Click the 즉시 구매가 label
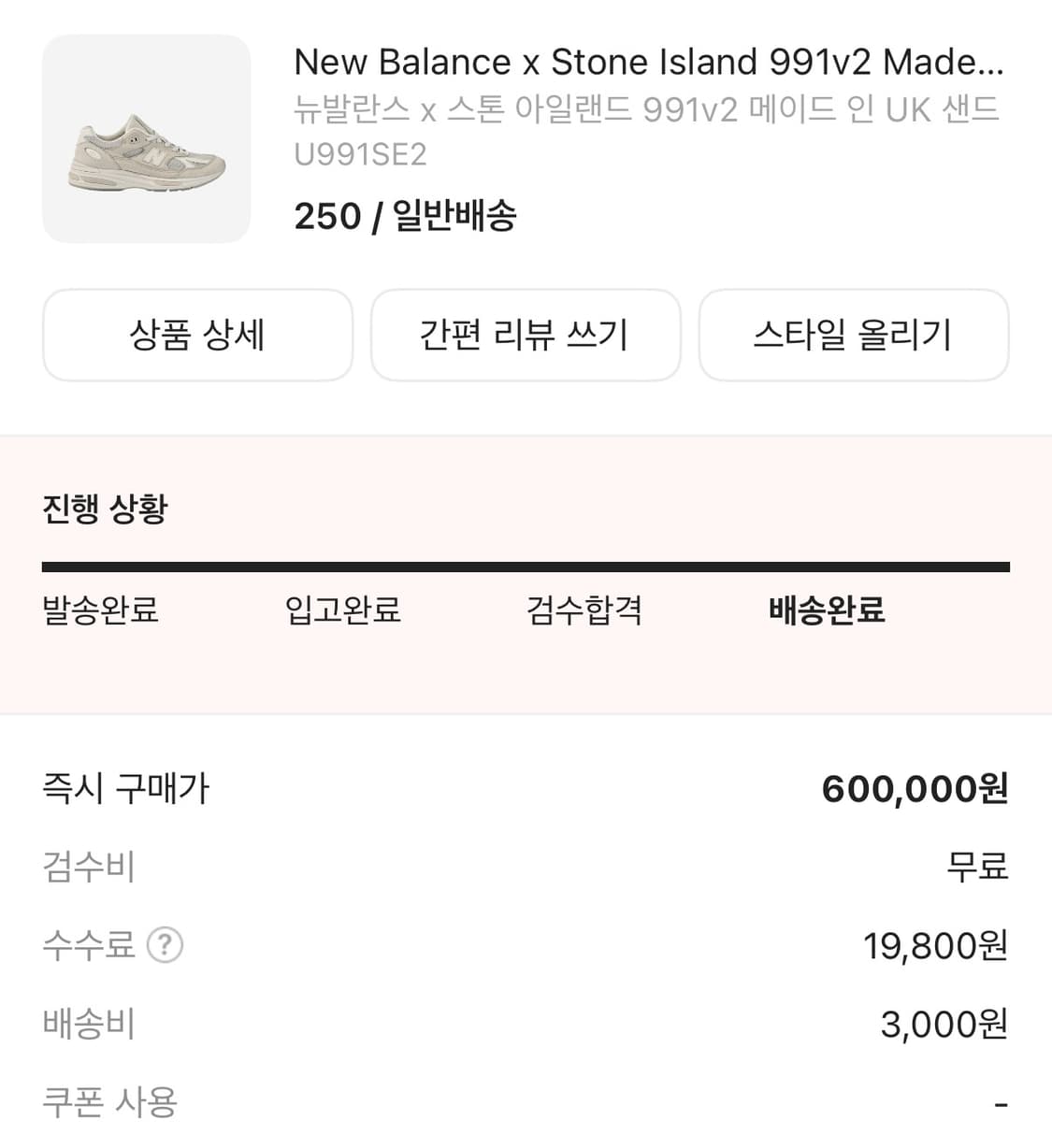The image size is (1052, 1148). pyautogui.click(x=124, y=789)
